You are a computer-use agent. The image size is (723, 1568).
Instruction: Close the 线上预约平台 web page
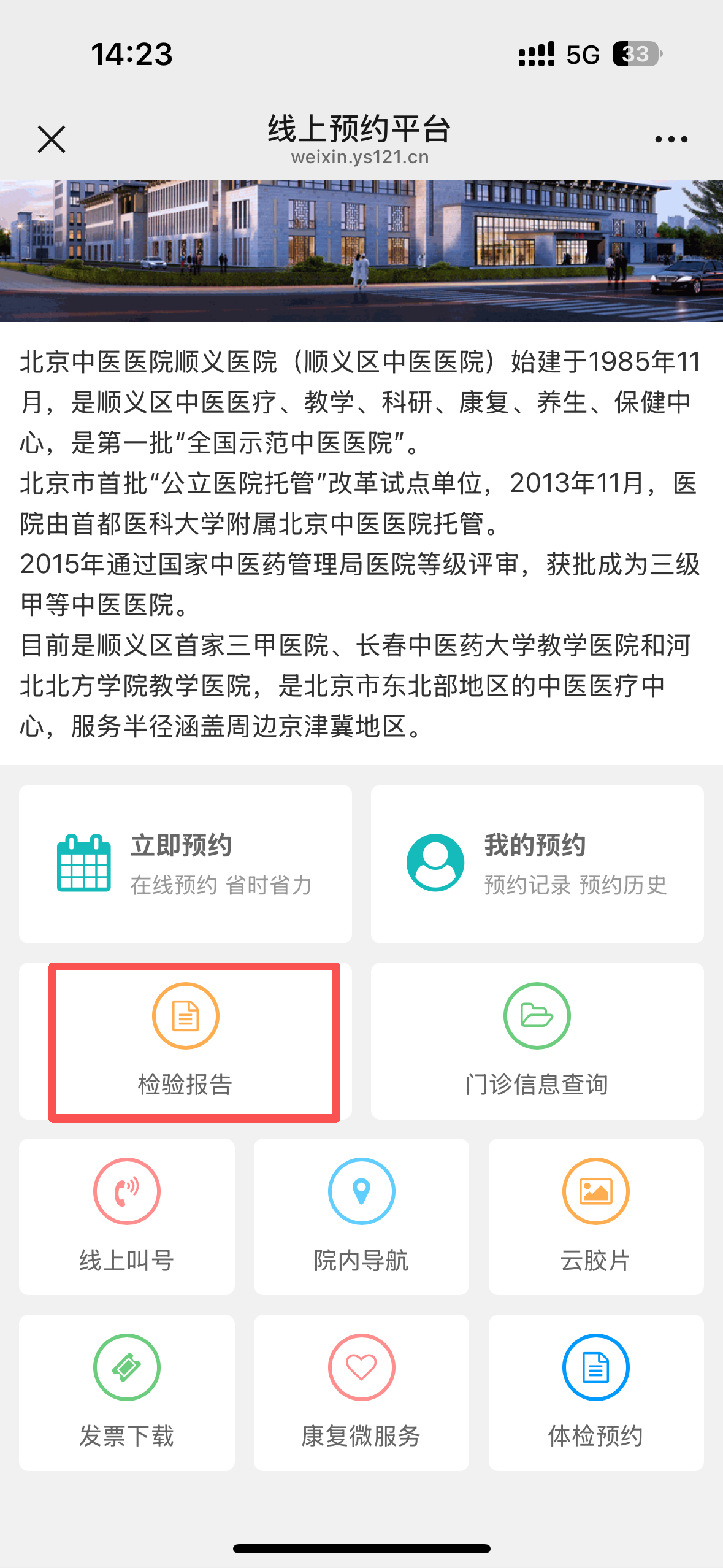pos(52,139)
